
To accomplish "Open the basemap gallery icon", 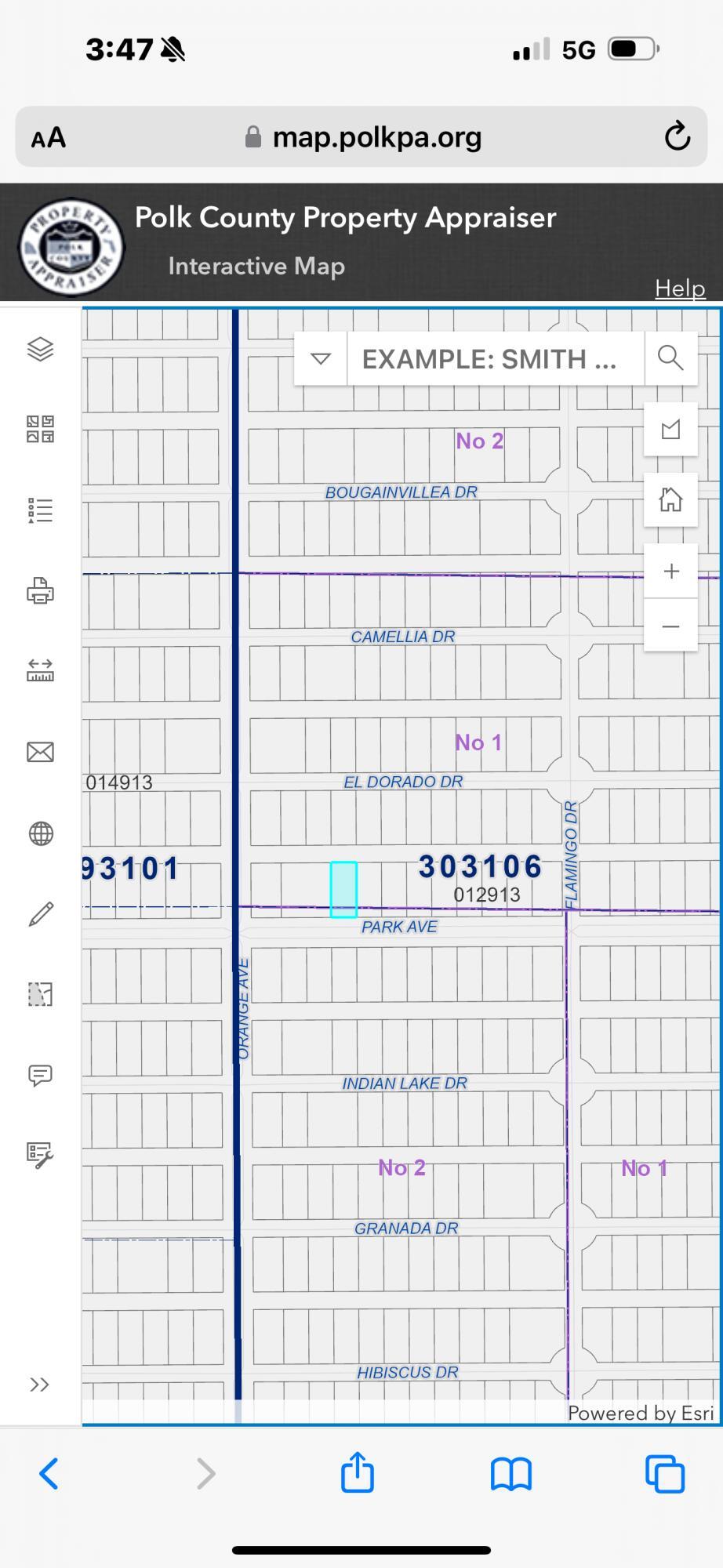I will [40, 429].
